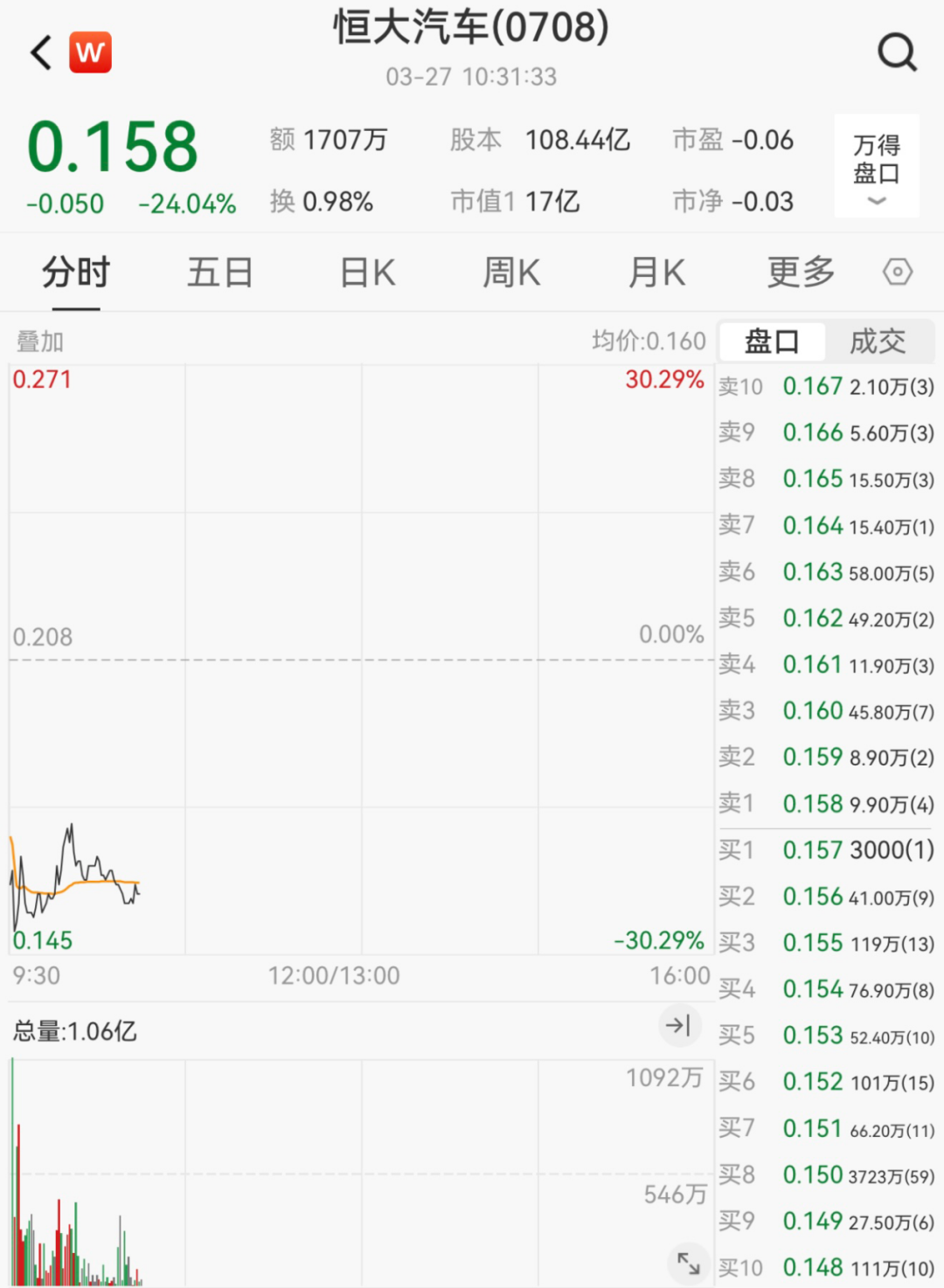This screenshot has width=944, height=1288.
Task: Expand the chart to full screen
Action: coord(689,1263)
